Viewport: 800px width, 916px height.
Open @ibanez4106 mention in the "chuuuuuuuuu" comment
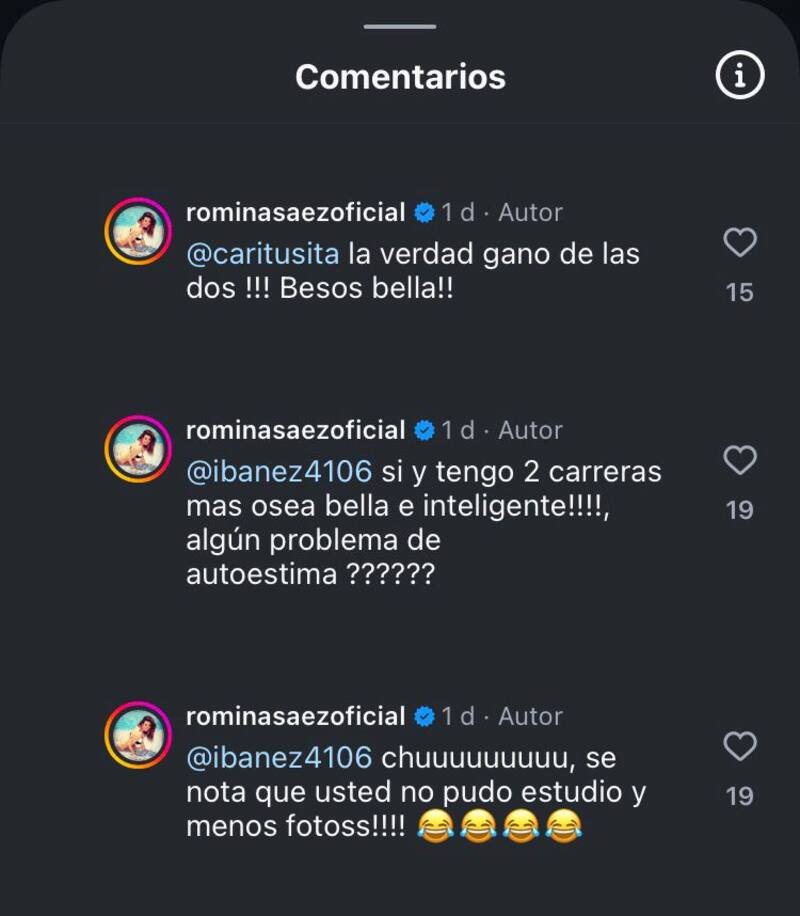pyautogui.click(x=279, y=757)
